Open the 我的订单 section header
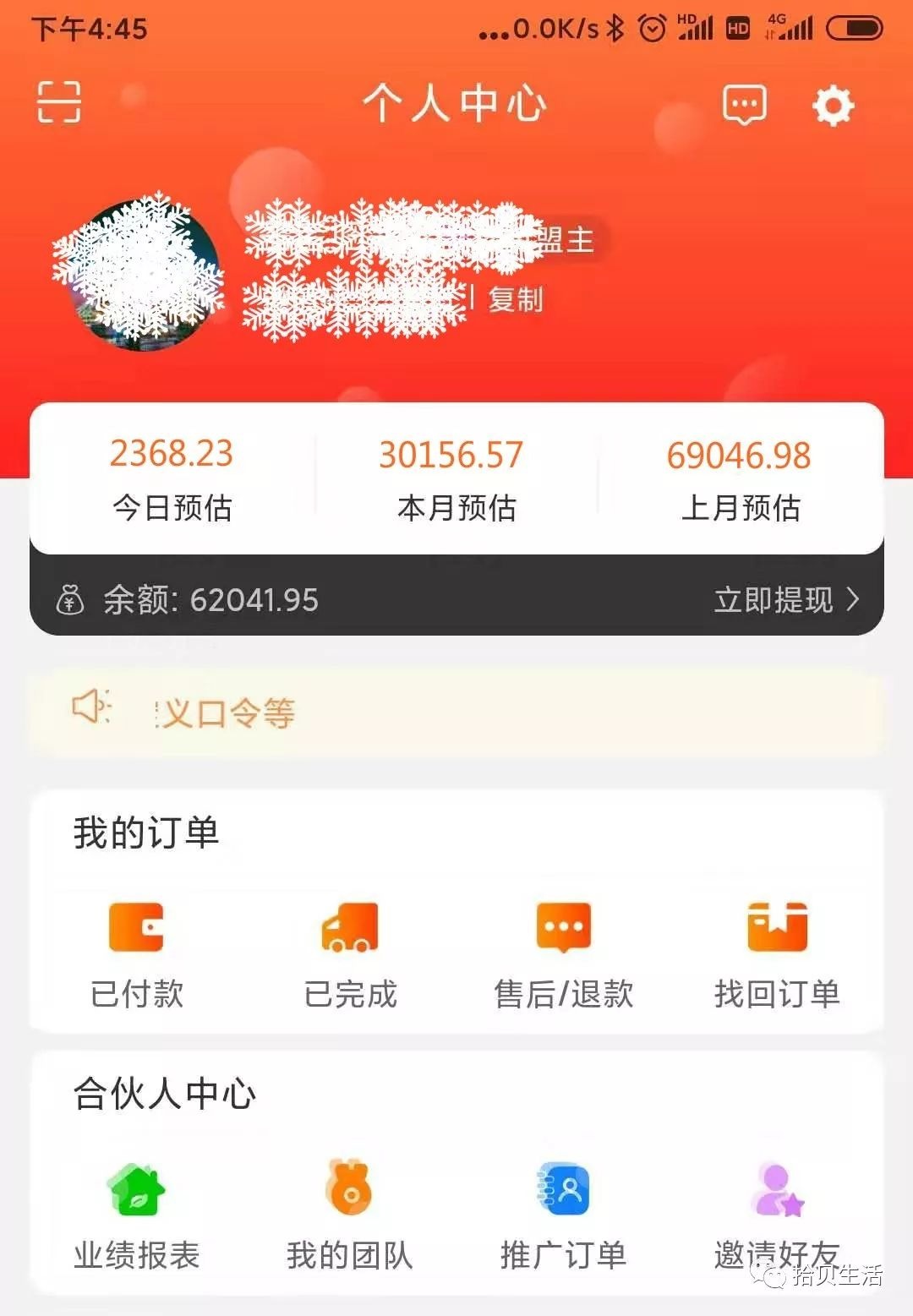Image resolution: width=913 pixels, height=1316 pixels. coord(145,830)
